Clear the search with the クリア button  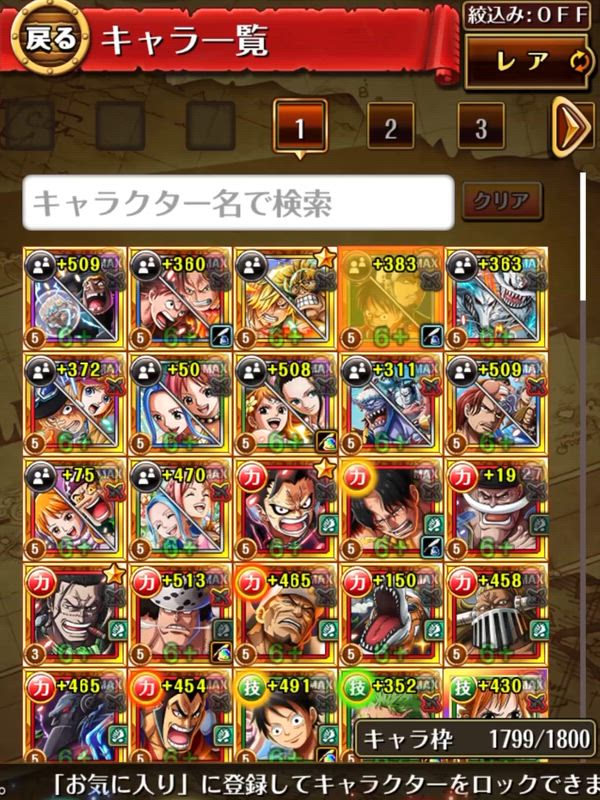tap(501, 200)
